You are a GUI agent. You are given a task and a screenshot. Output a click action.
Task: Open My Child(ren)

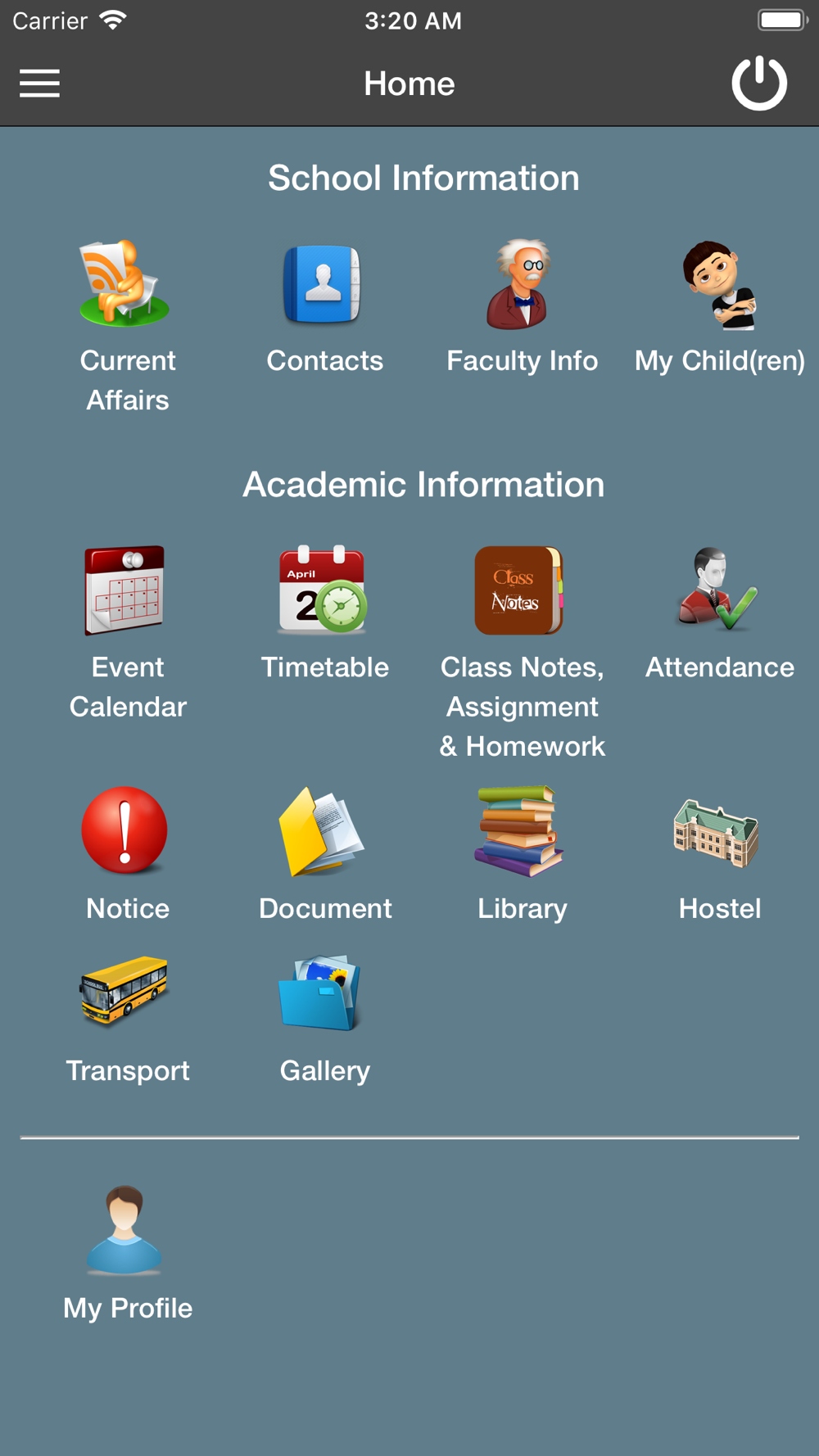[719, 284]
